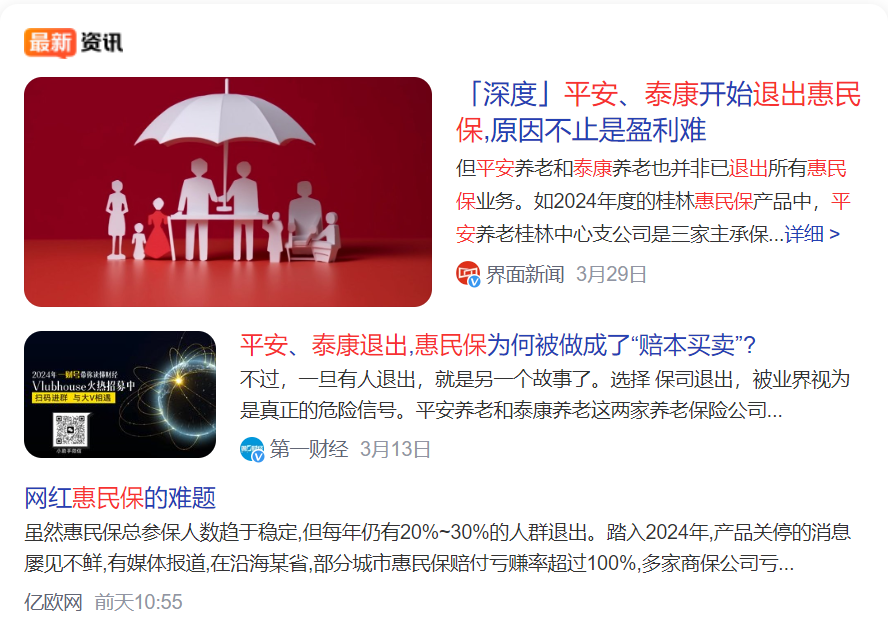The height and width of the screenshot is (620, 888).
Task: Open the 界面新闻 source
Action: [x=524, y=274]
